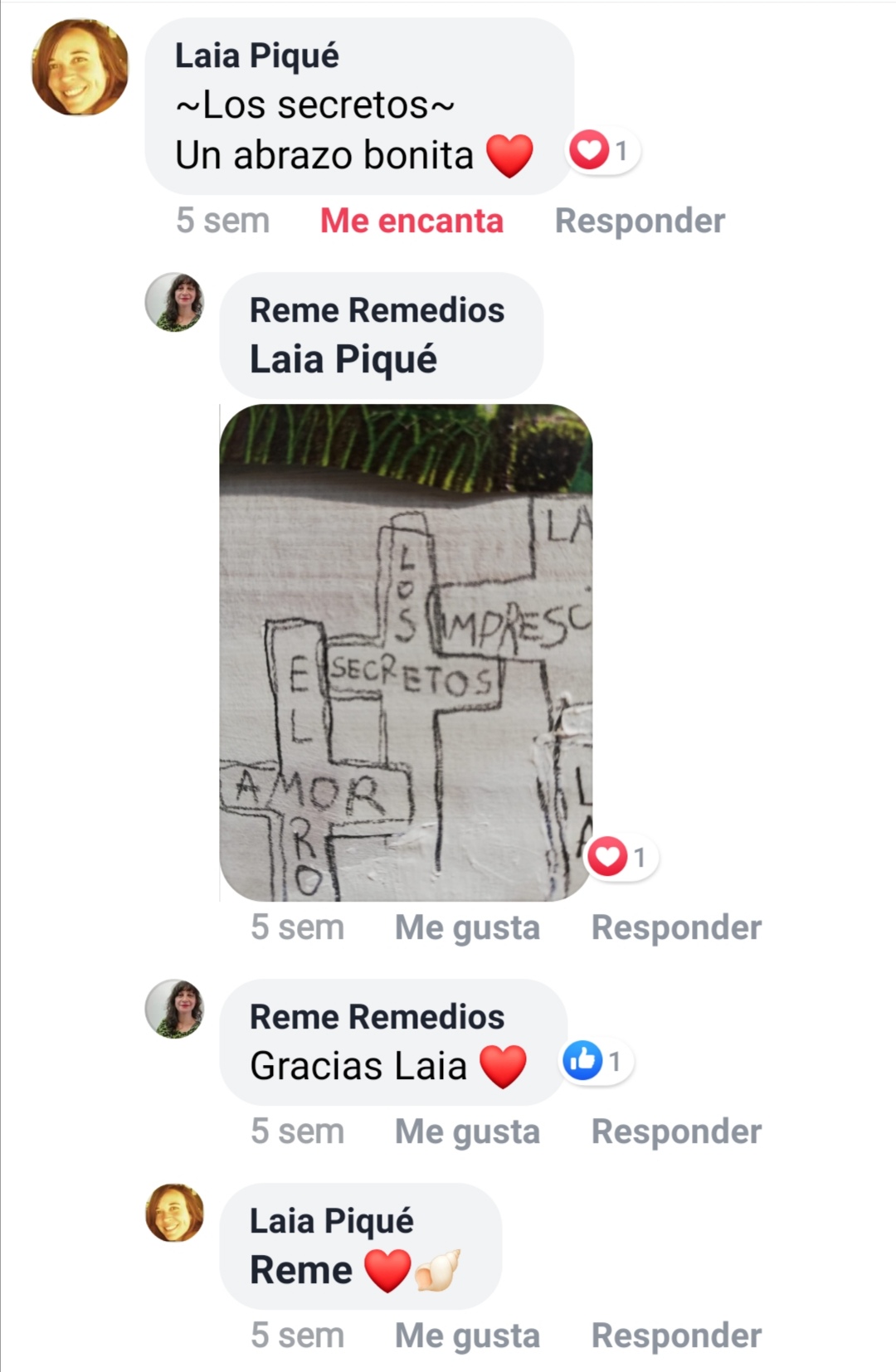Viewport: 896px width, 1372px height.
Task: Reply to Laia's 'Reme' heart comment
Action: (676, 1336)
